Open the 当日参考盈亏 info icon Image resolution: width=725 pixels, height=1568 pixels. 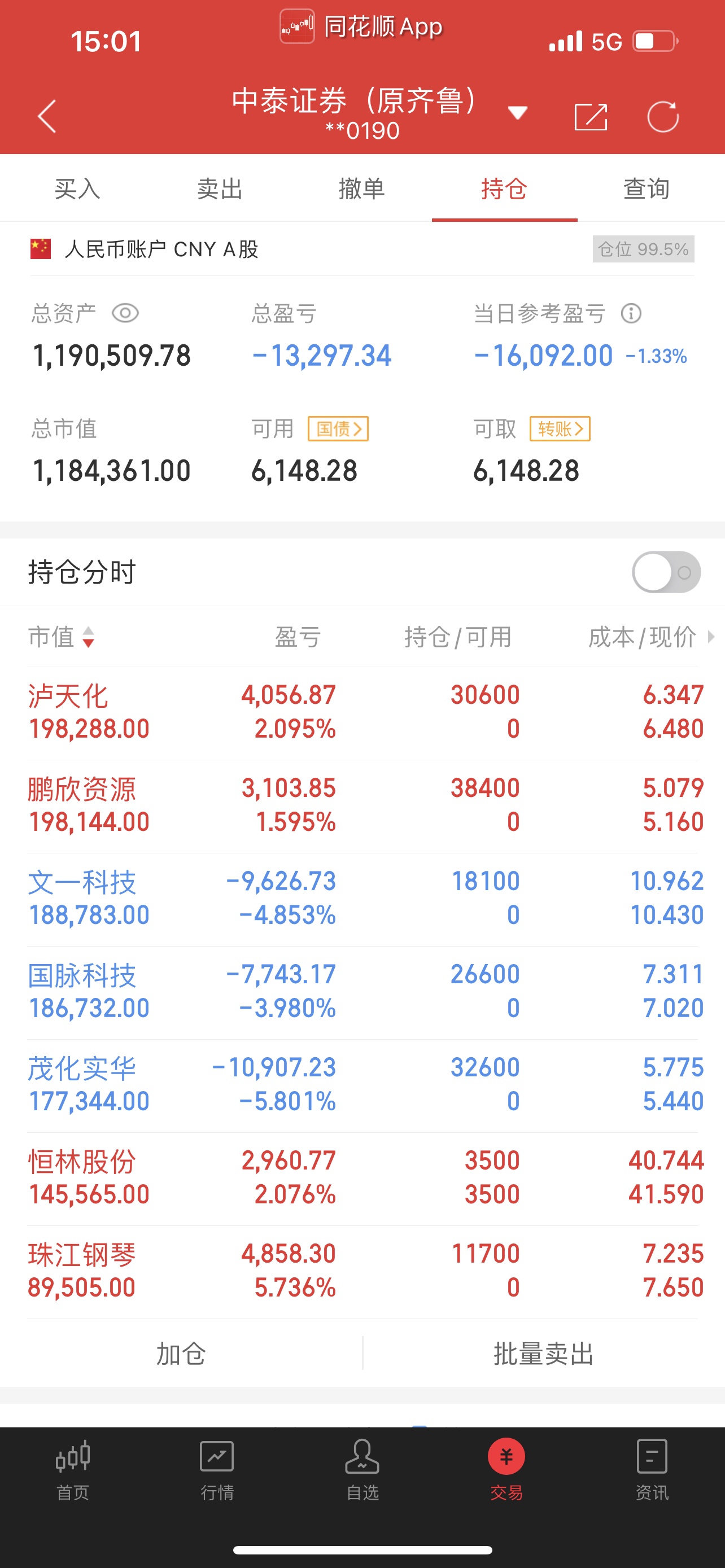click(x=631, y=313)
